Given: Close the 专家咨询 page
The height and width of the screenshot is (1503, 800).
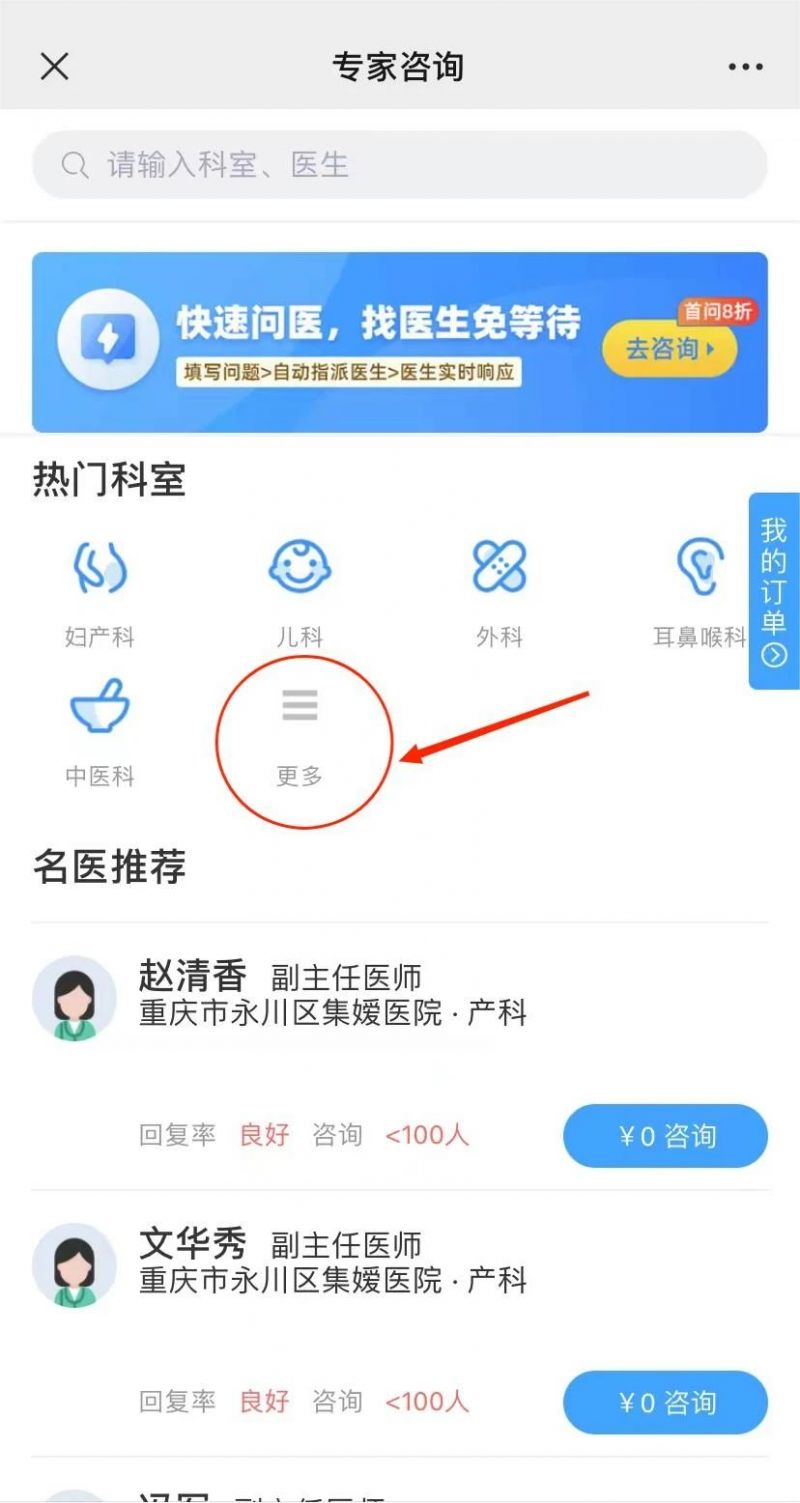Looking at the screenshot, I should (54, 67).
